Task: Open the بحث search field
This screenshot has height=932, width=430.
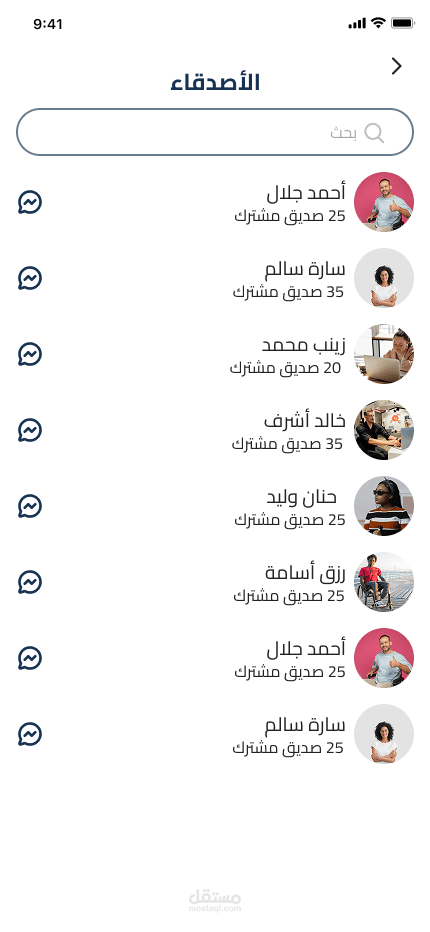Action: [215, 132]
